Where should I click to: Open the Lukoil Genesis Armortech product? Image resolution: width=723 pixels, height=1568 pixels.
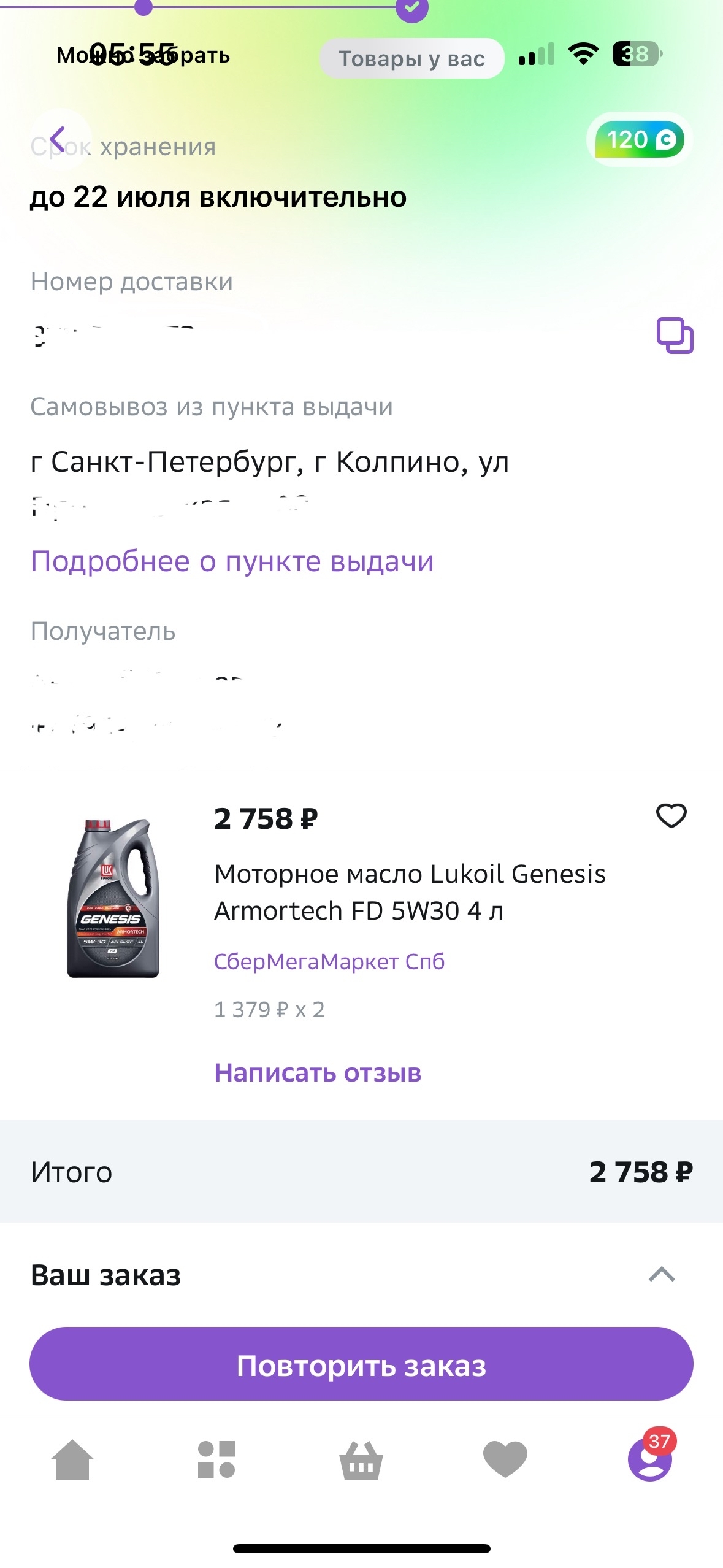pos(409,892)
